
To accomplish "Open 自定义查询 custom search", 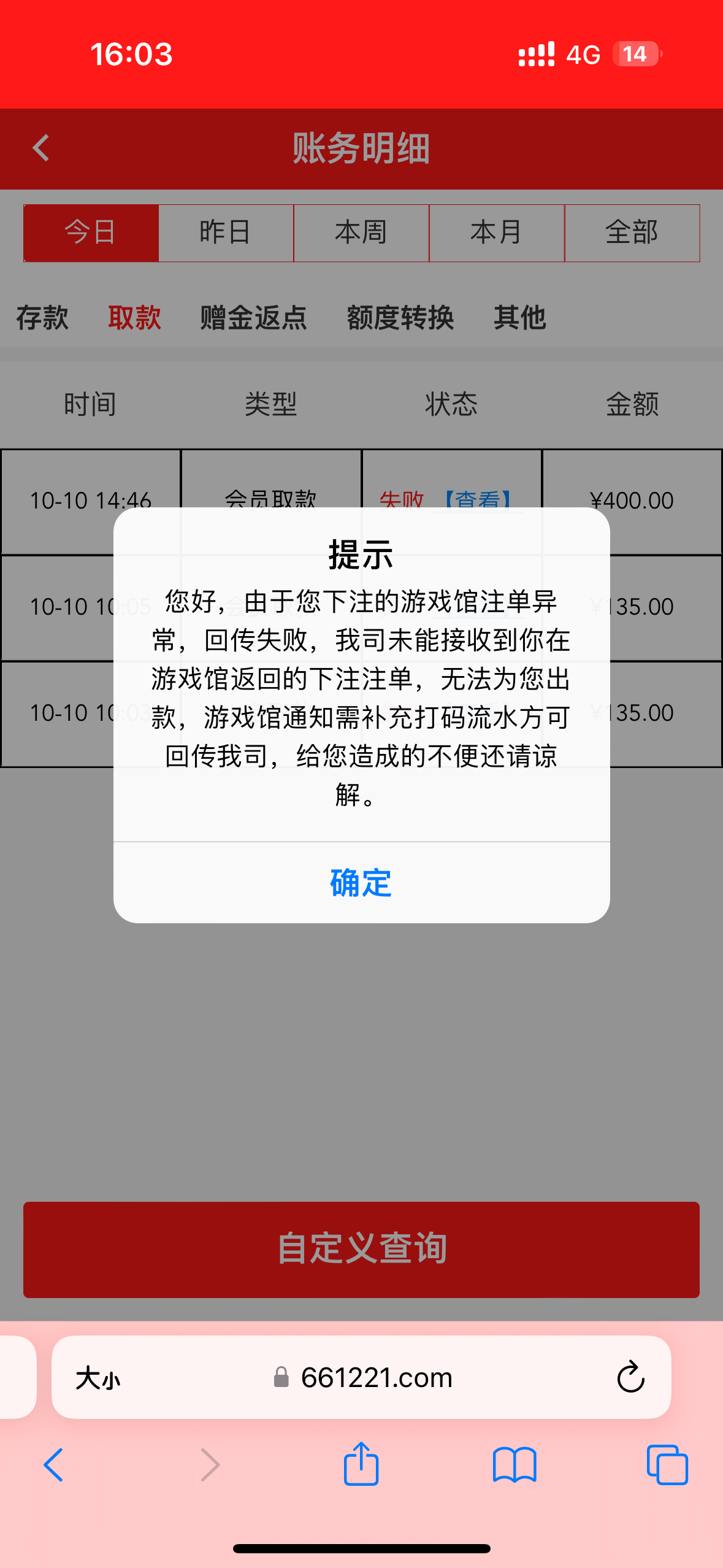I will [361, 1249].
